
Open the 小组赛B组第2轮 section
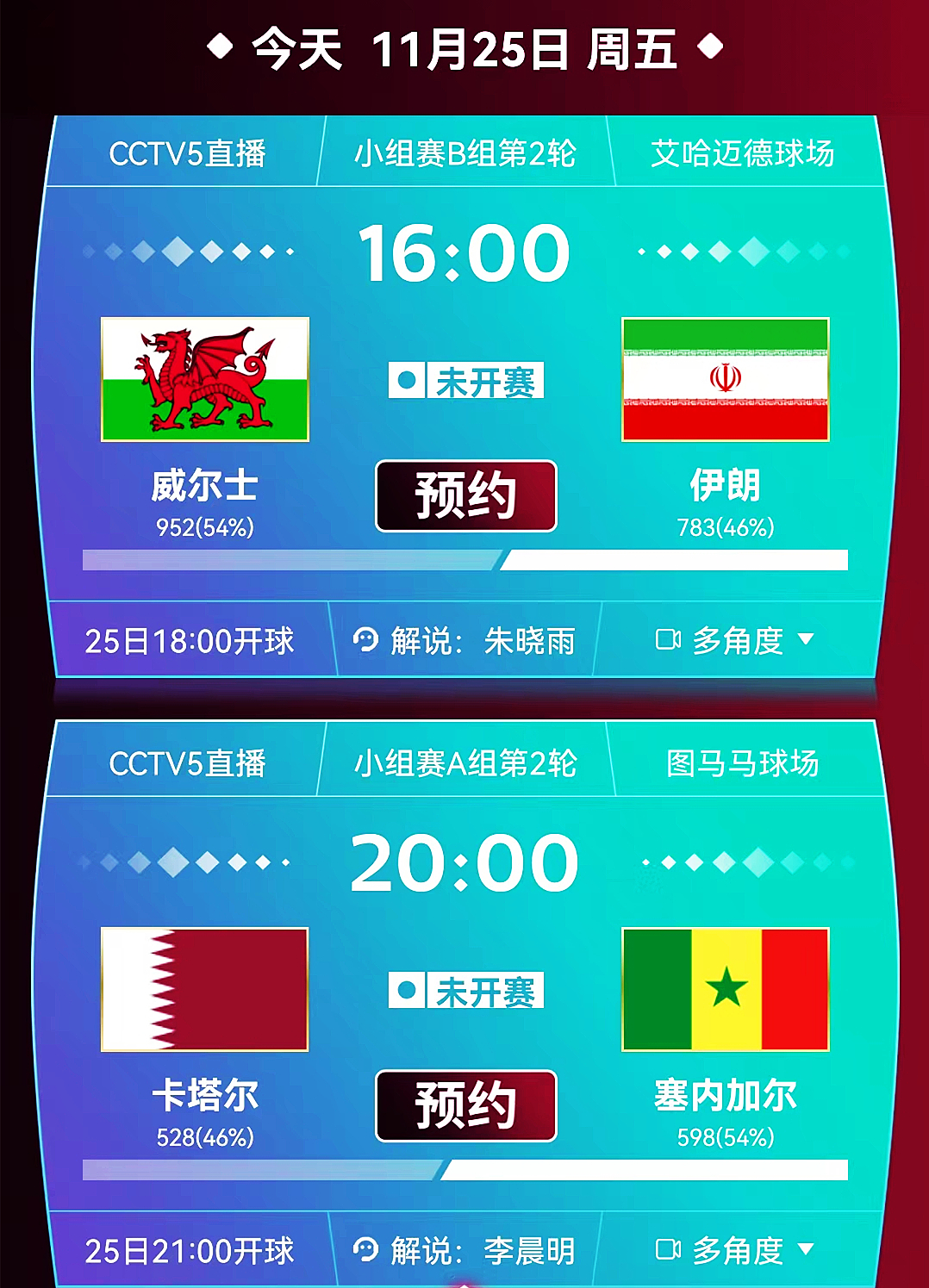click(468, 152)
